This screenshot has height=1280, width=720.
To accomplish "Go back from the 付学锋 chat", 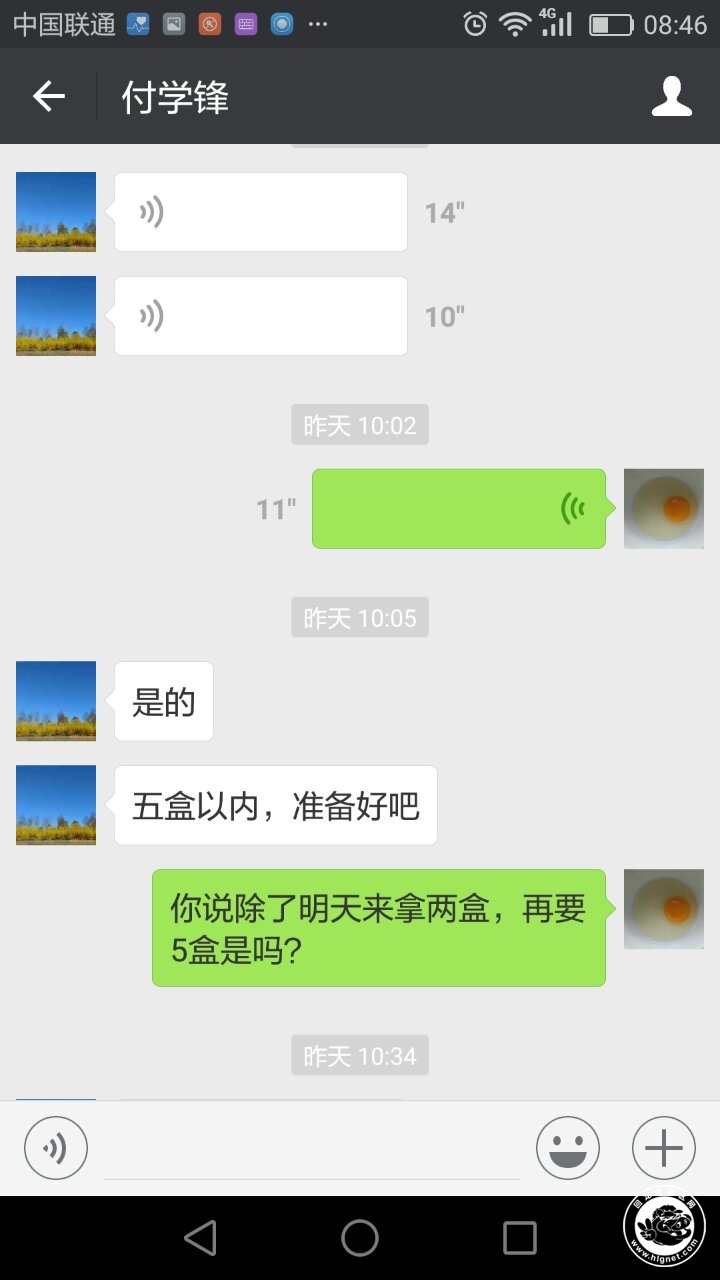I will (48, 97).
